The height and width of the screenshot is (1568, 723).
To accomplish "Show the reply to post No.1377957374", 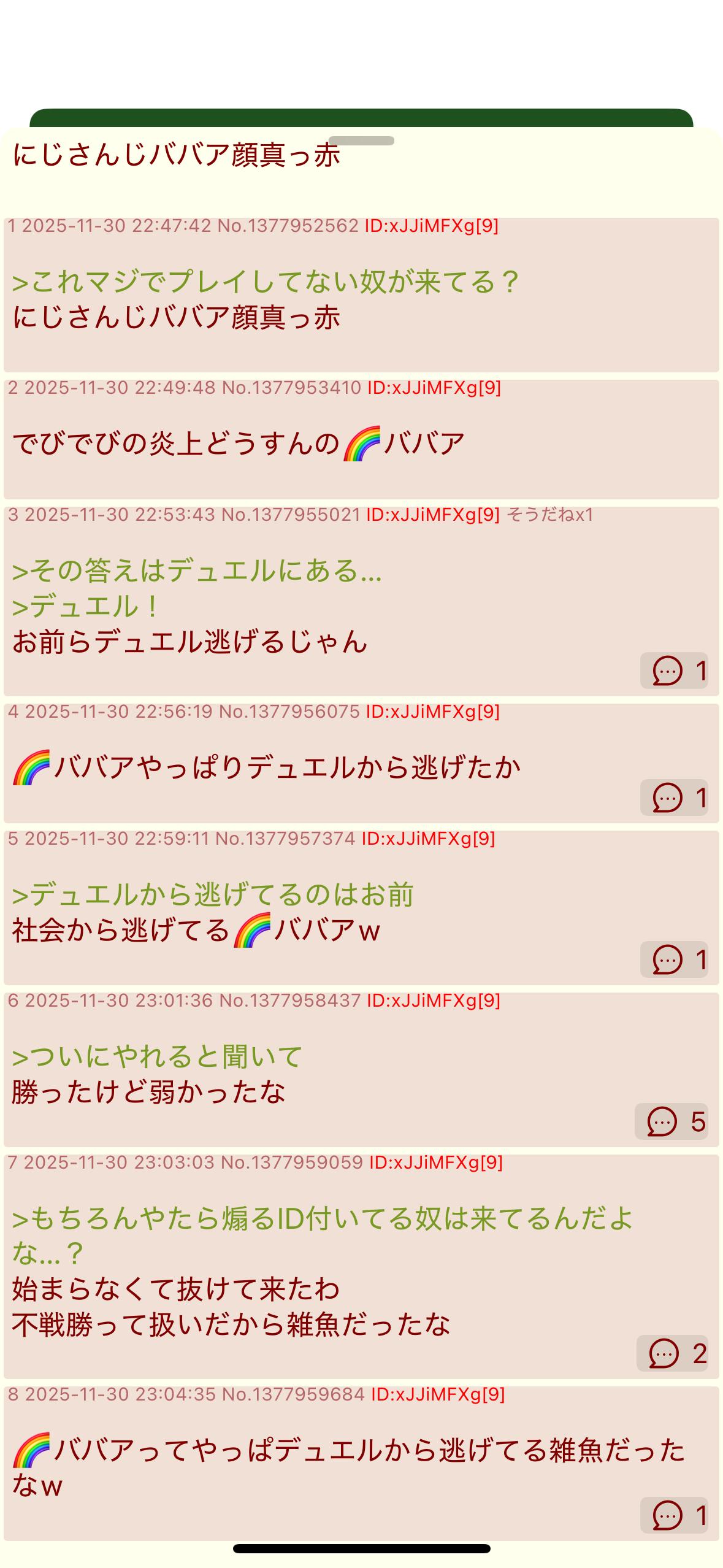I will pos(674,959).
